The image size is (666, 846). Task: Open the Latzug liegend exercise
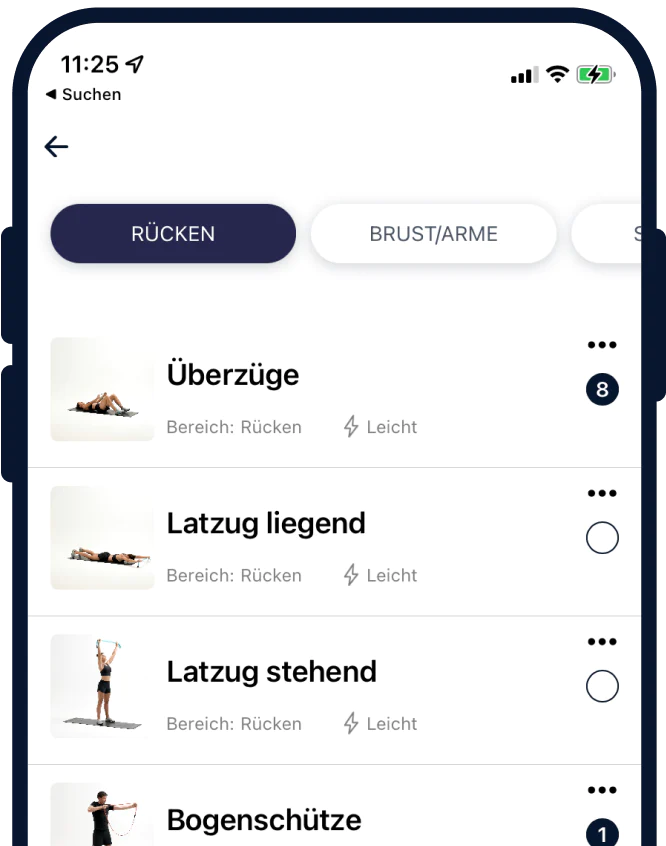coord(266,523)
